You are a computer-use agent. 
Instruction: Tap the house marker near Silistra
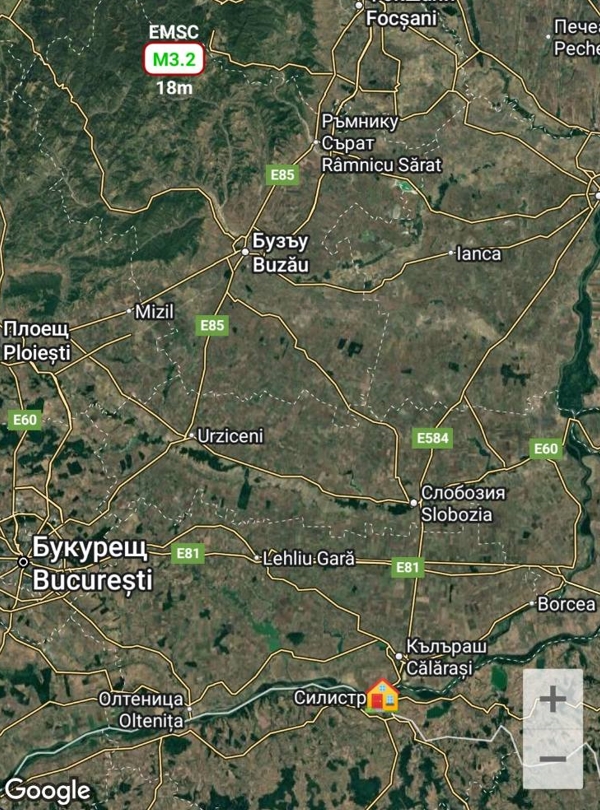tap(382, 695)
